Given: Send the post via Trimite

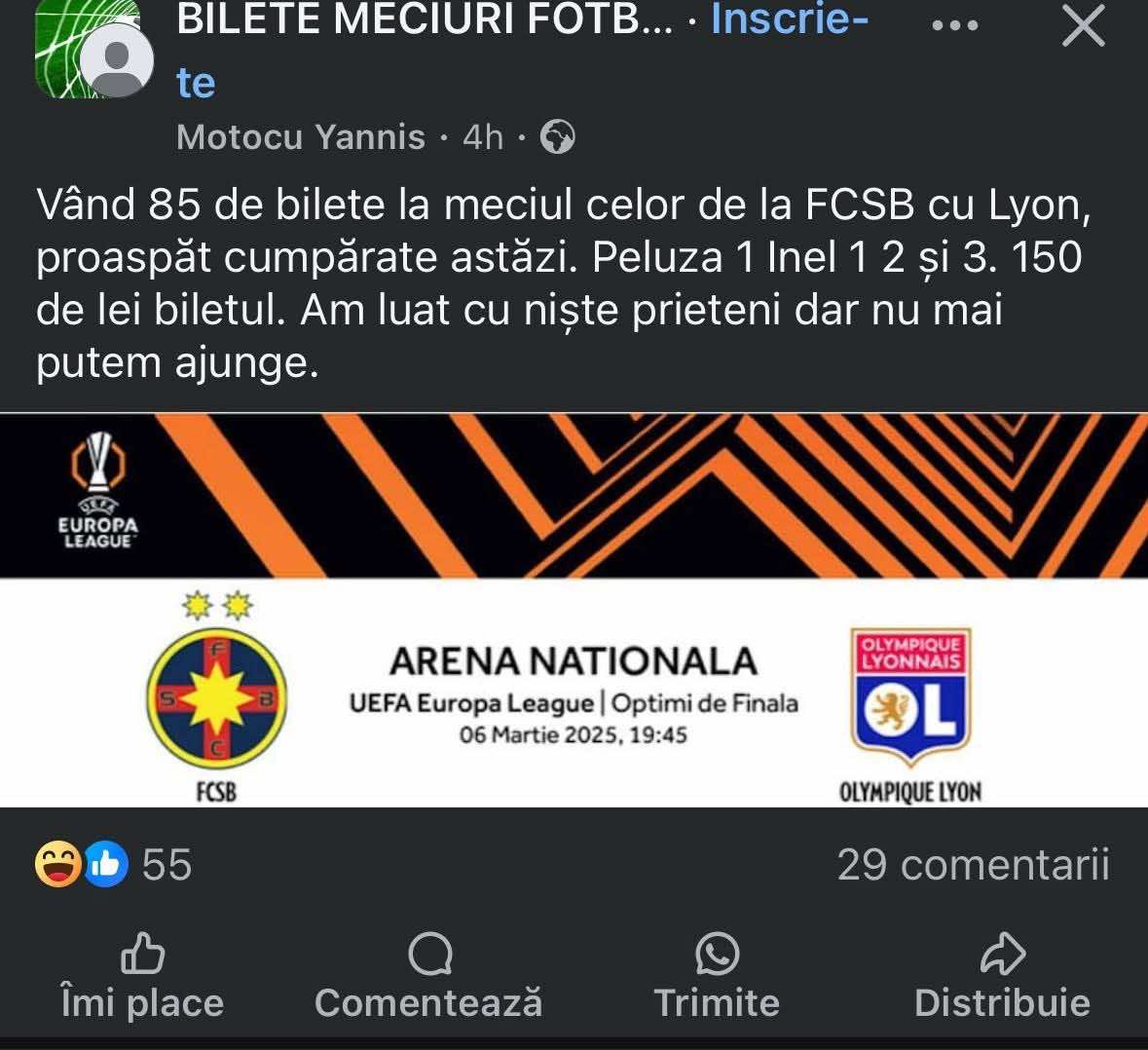Looking at the screenshot, I should click(x=717, y=977).
